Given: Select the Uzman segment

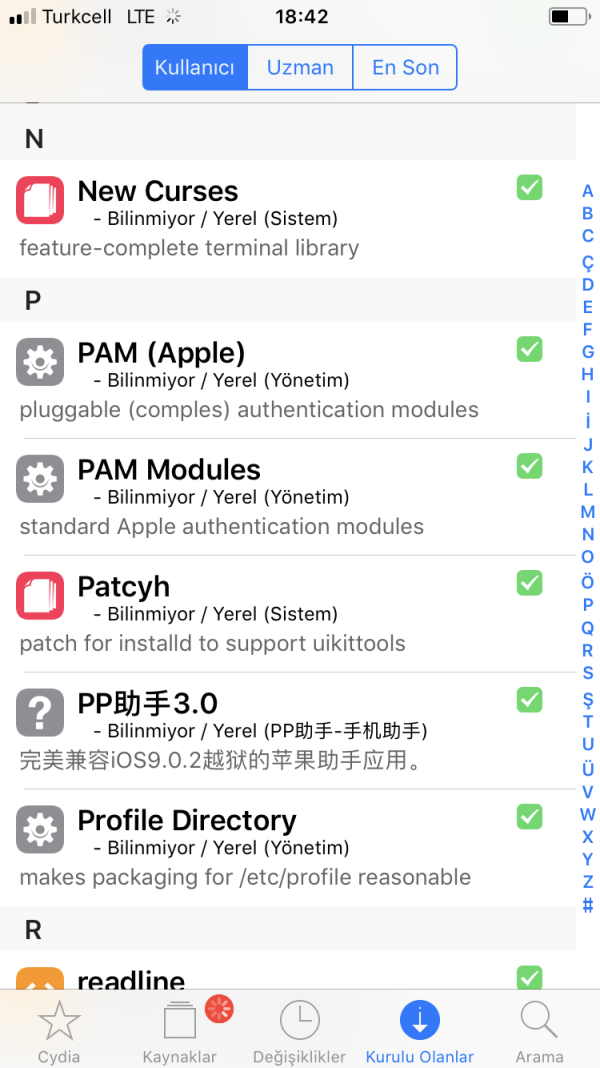Looking at the screenshot, I should click(300, 68).
